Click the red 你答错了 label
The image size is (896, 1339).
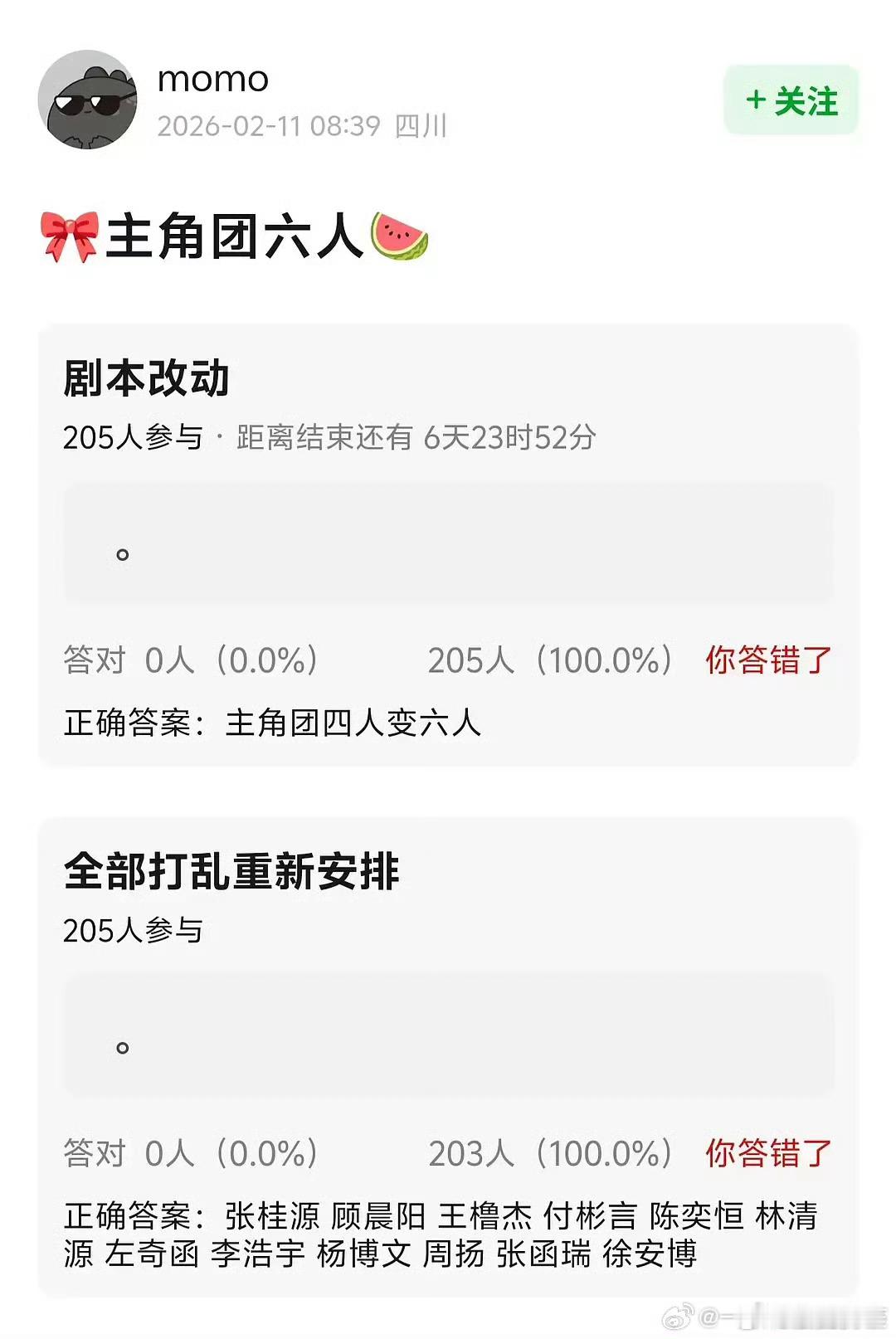[767, 660]
